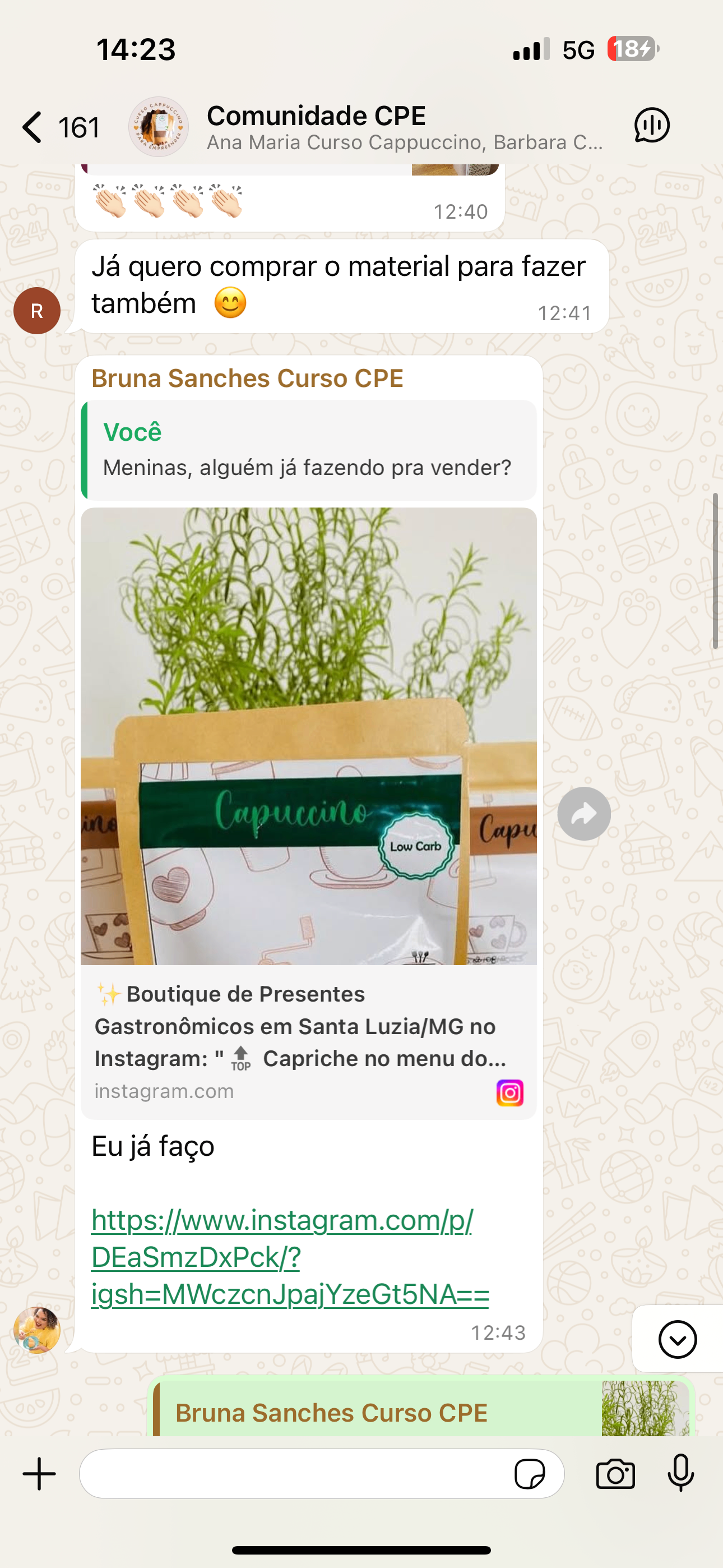723x1568 pixels.
Task: Jump to the latest messages
Action: 676,1339
